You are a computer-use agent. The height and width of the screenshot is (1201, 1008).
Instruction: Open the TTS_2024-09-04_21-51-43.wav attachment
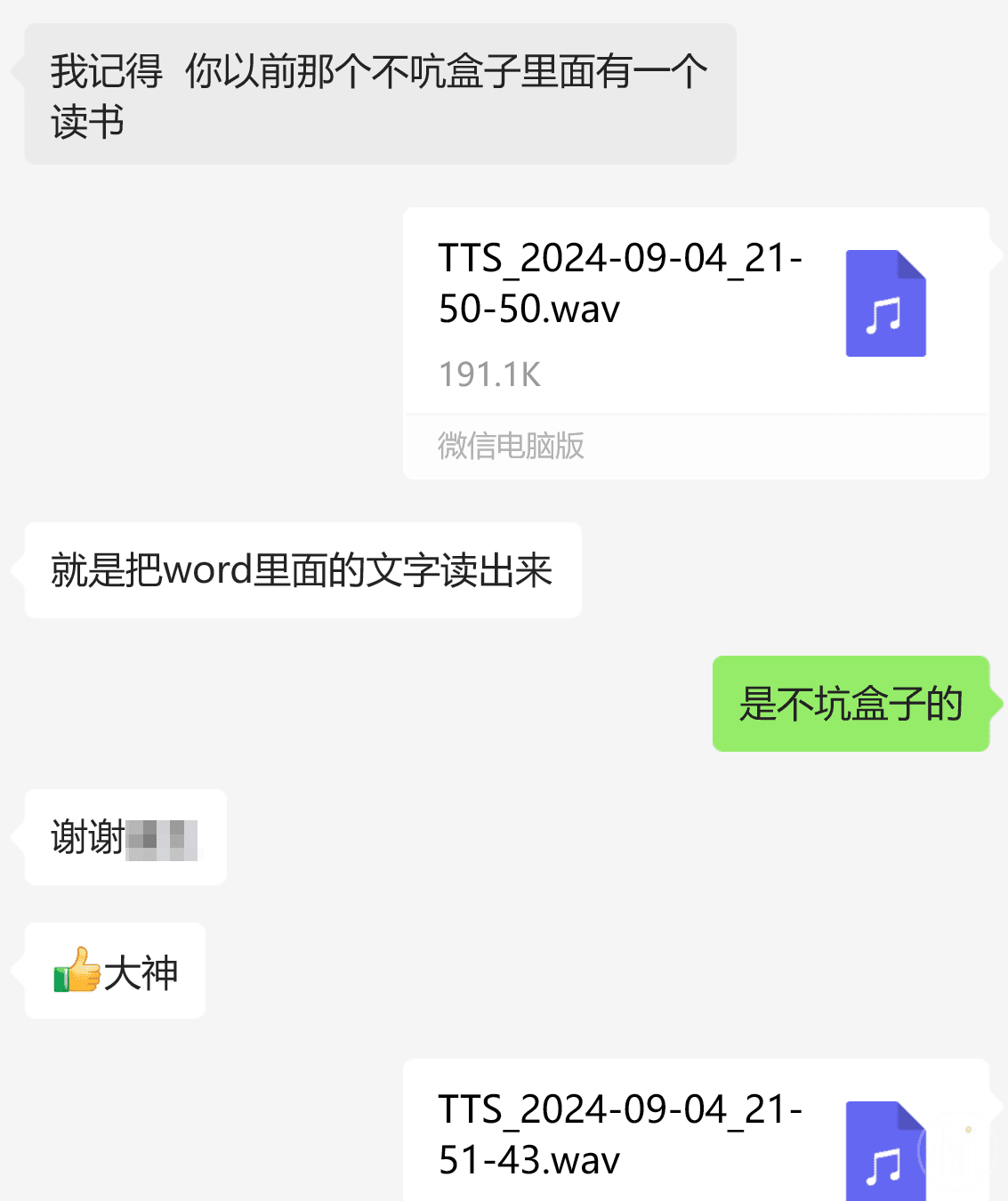pyautogui.click(x=695, y=1135)
